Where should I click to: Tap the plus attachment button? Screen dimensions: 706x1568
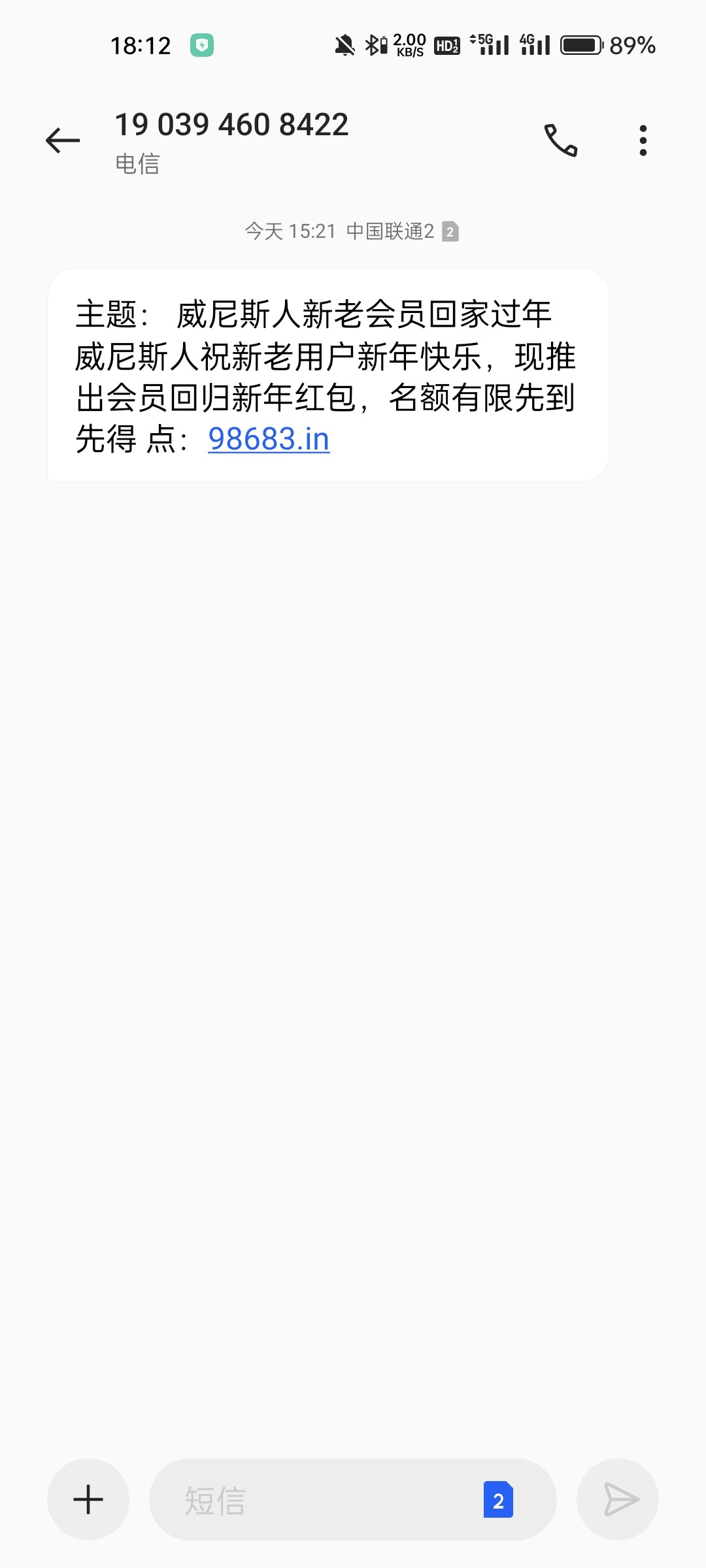pos(88,1499)
